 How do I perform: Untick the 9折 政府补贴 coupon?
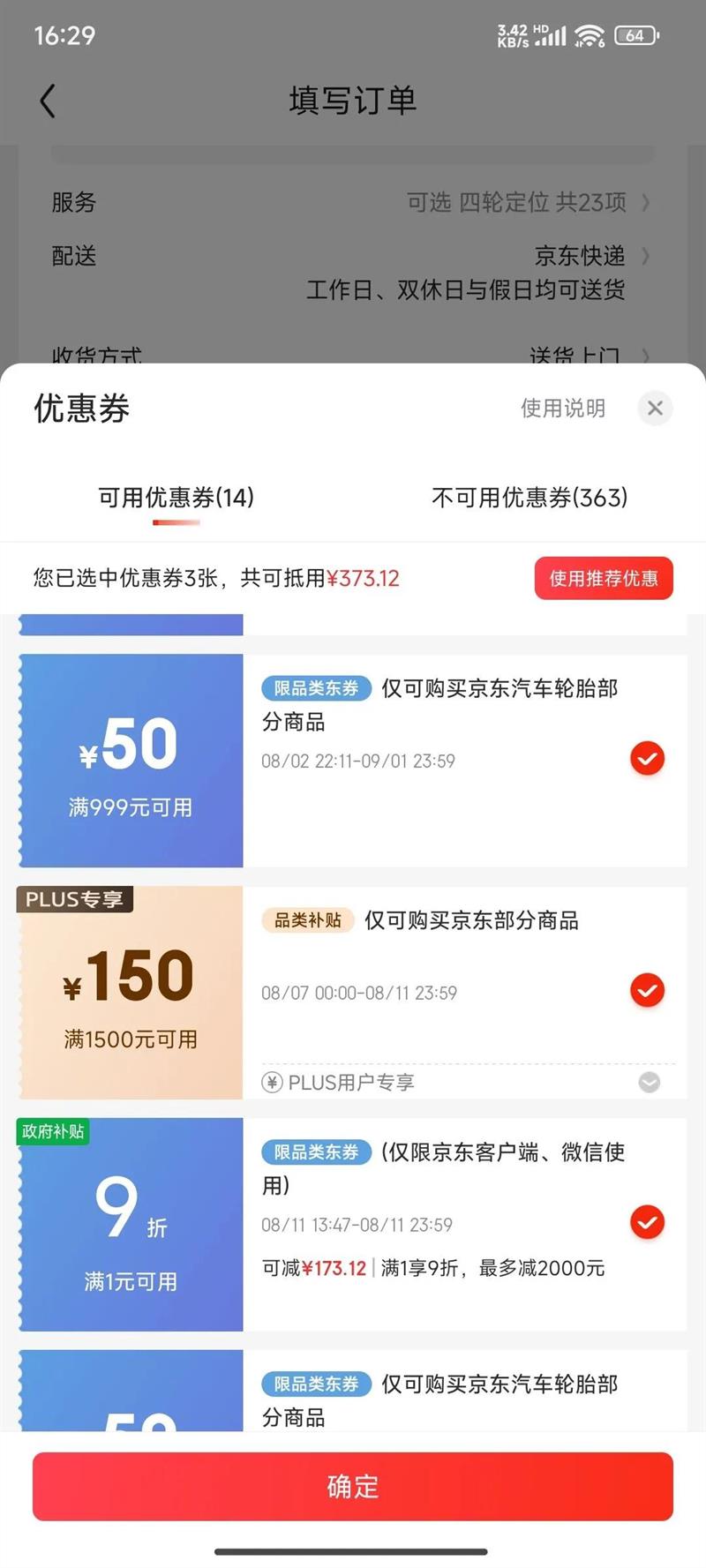(647, 1223)
